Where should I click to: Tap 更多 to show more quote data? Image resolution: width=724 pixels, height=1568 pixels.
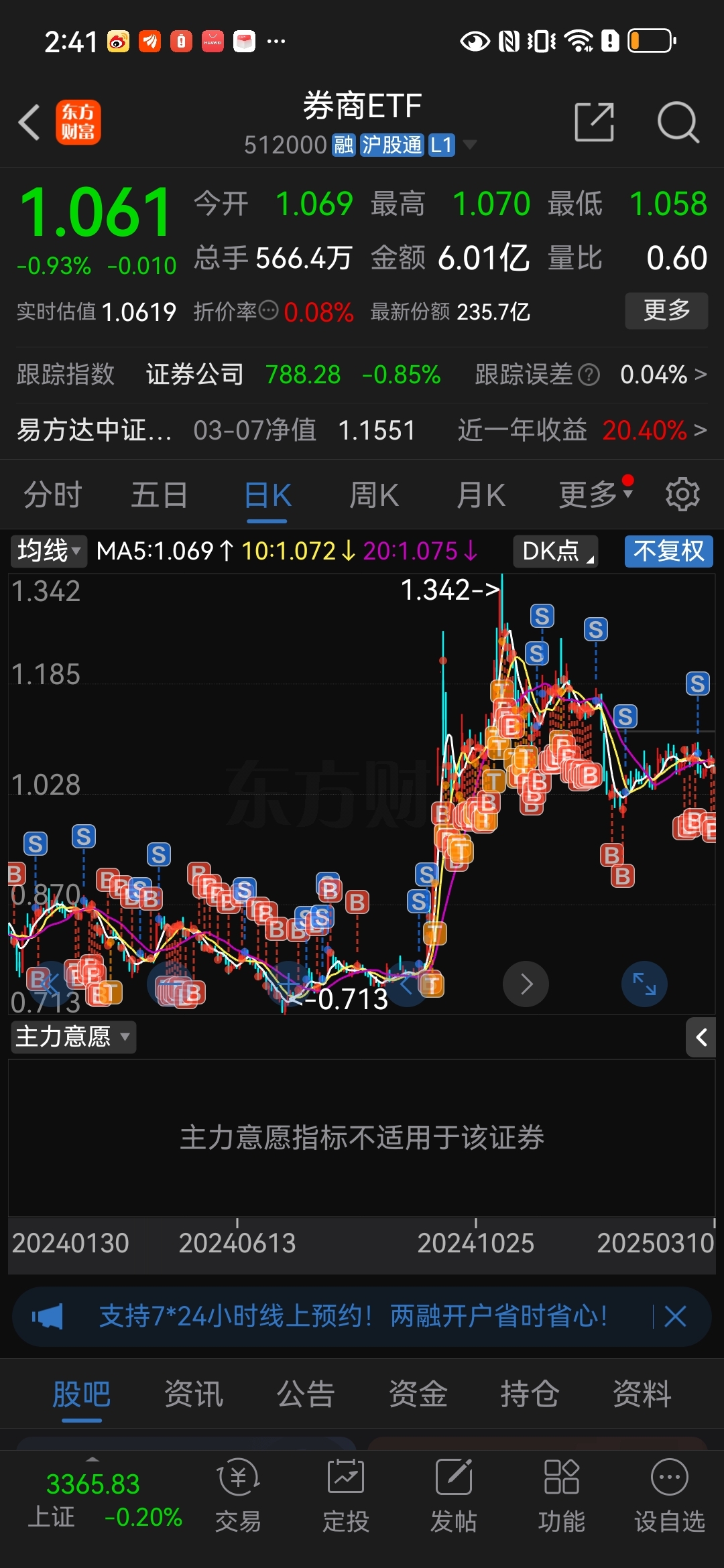(666, 310)
